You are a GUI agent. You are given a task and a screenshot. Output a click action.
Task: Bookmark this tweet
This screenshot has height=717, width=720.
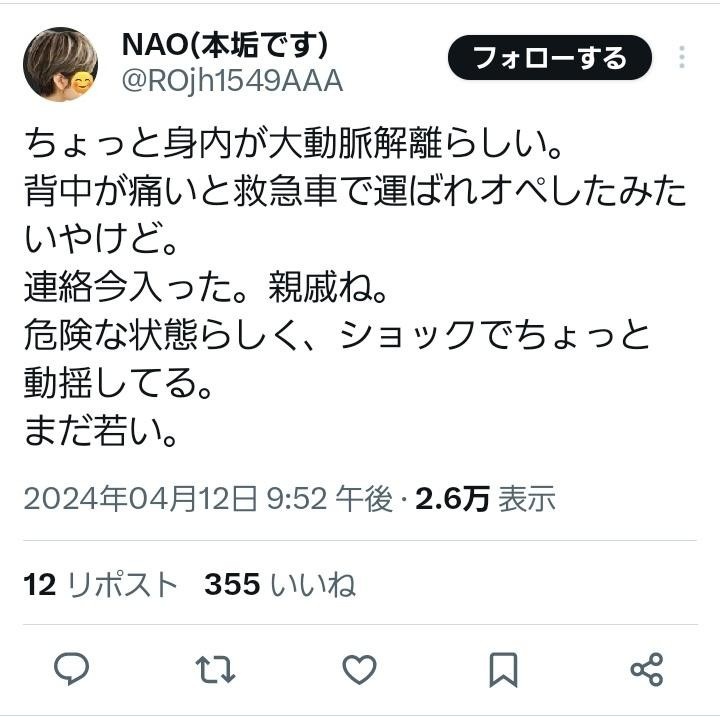pos(503,668)
